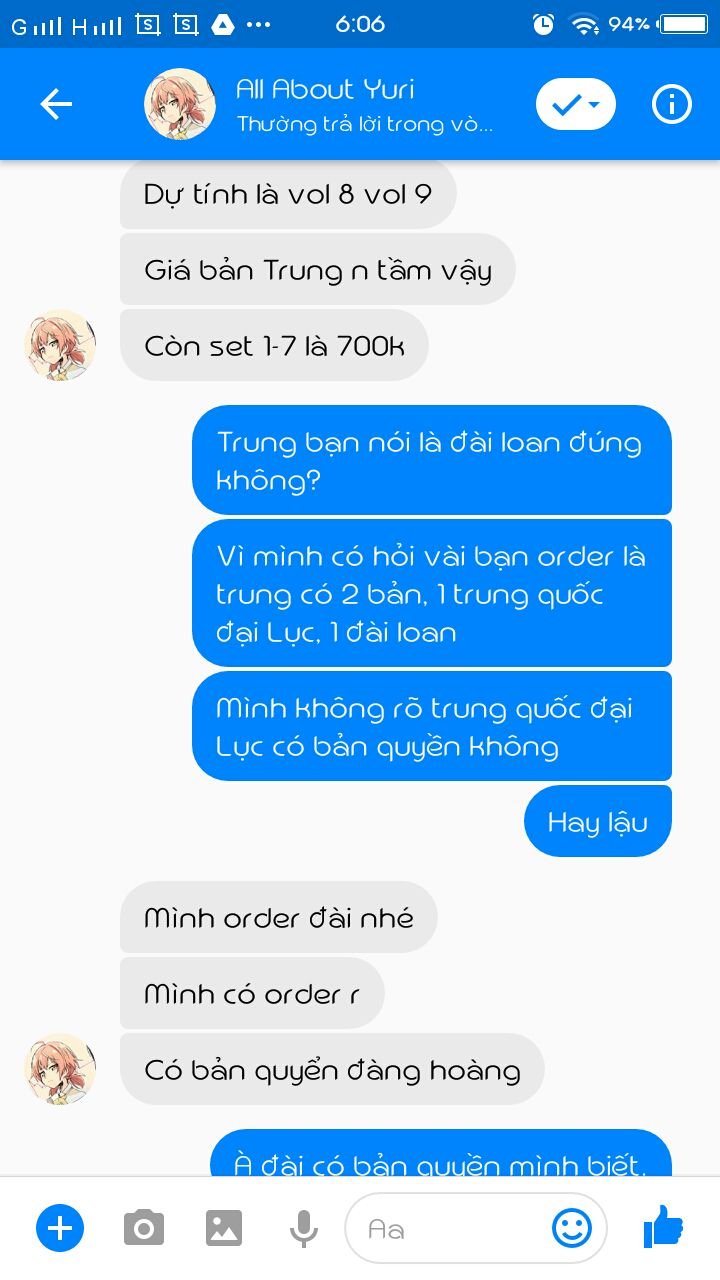Image resolution: width=720 pixels, height=1280 pixels.
Task: Go back to the conversation list
Action: [x=56, y=104]
